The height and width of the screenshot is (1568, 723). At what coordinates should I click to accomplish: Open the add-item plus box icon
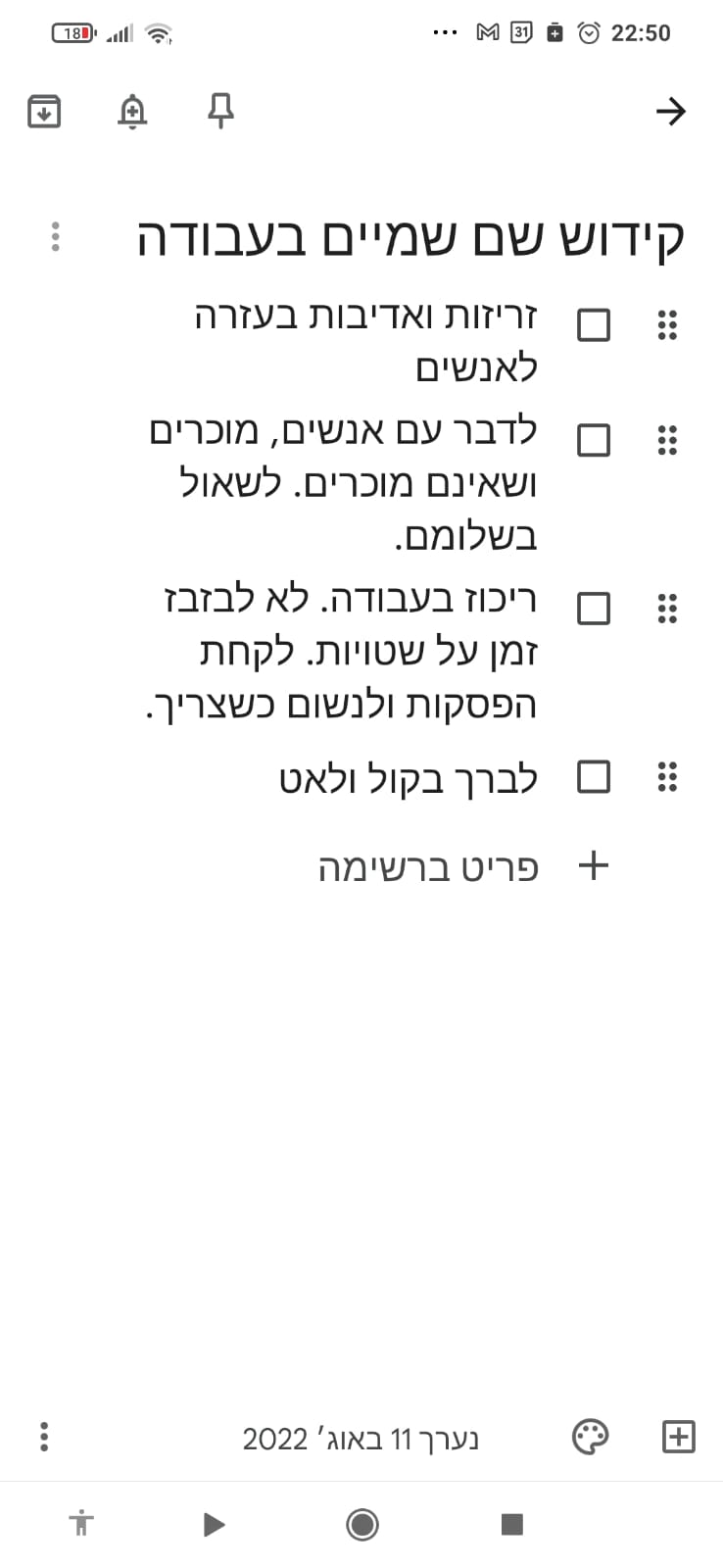[x=677, y=1437]
